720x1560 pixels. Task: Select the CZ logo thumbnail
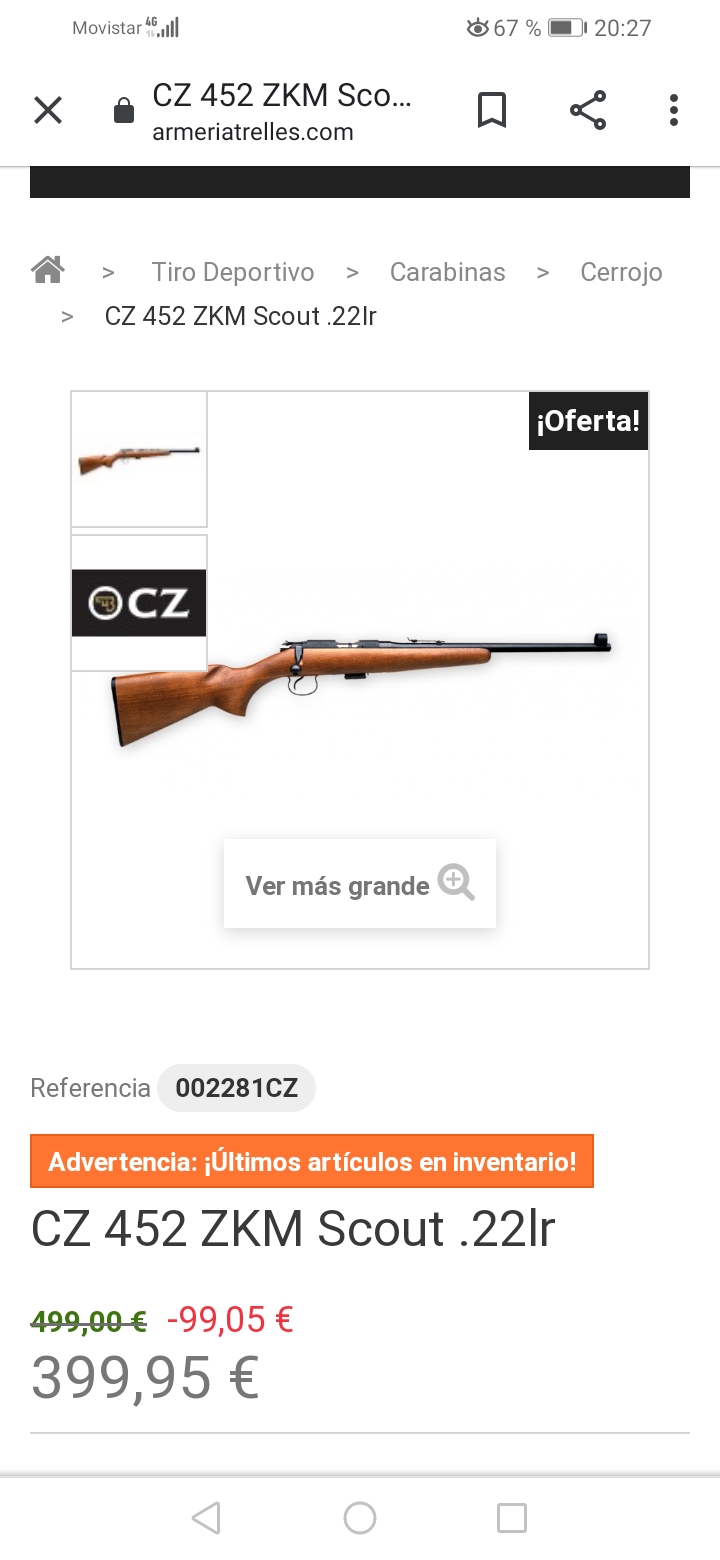[139, 603]
